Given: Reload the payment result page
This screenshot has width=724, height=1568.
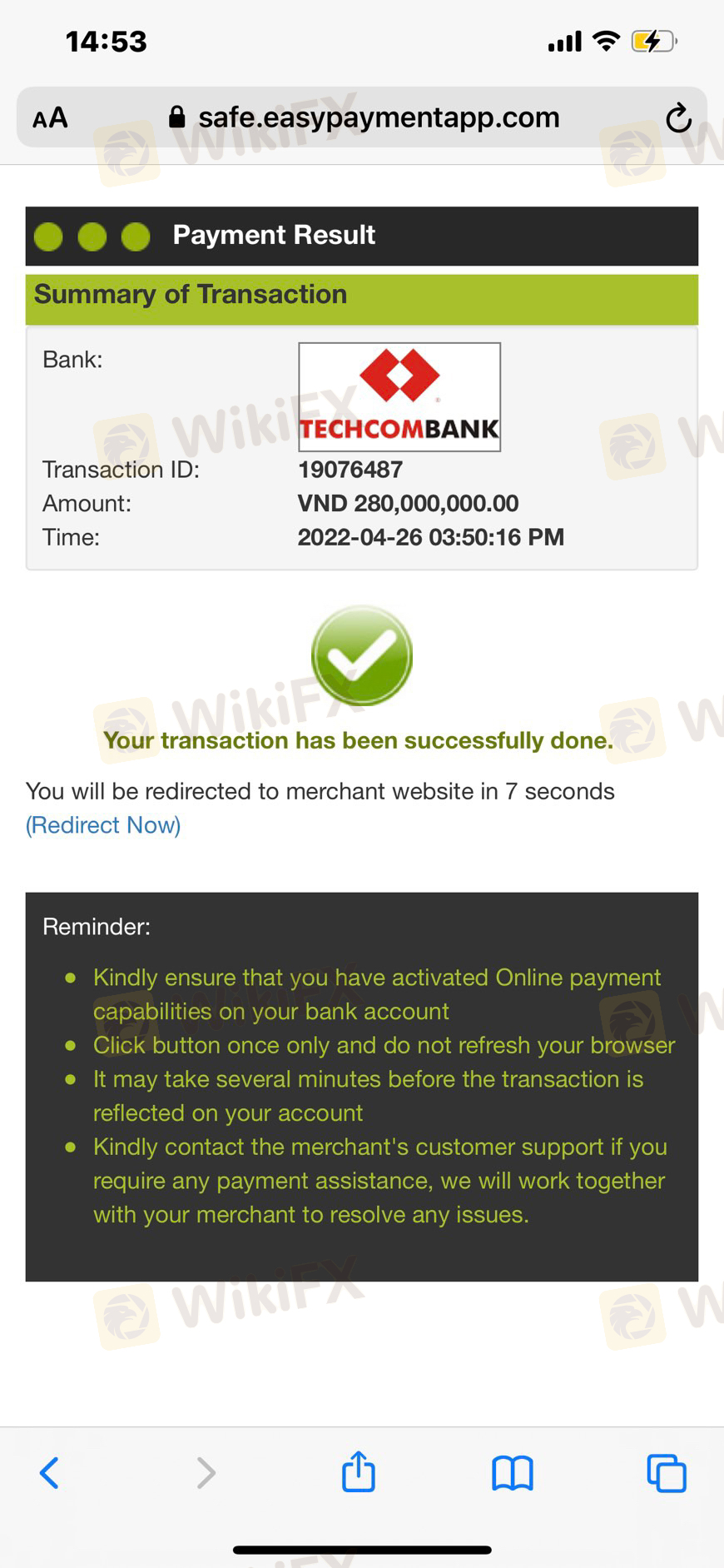Looking at the screenshot, I should click(x=678, y=118).
